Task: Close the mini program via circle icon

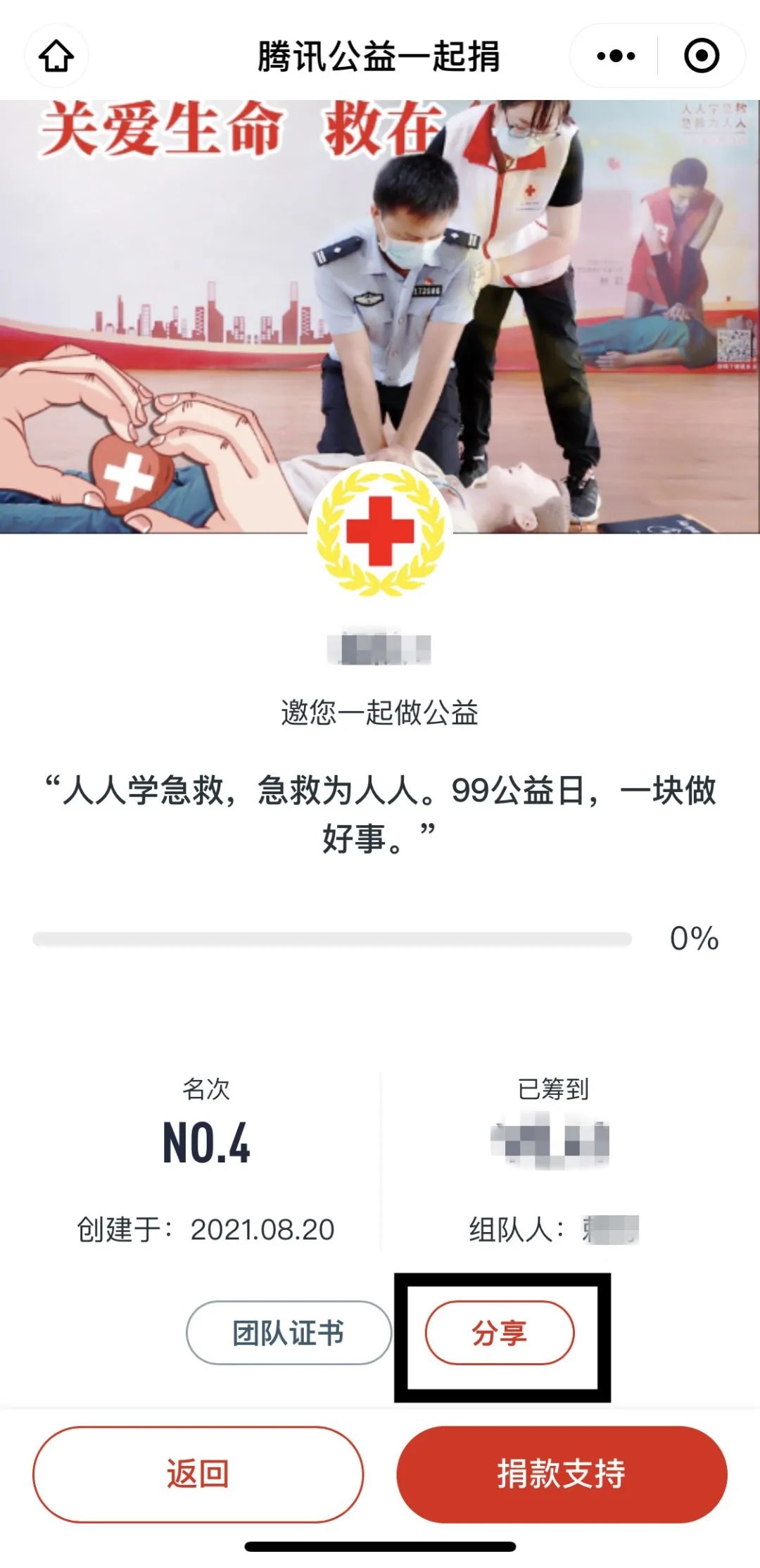Action: (x=702, y=56)
